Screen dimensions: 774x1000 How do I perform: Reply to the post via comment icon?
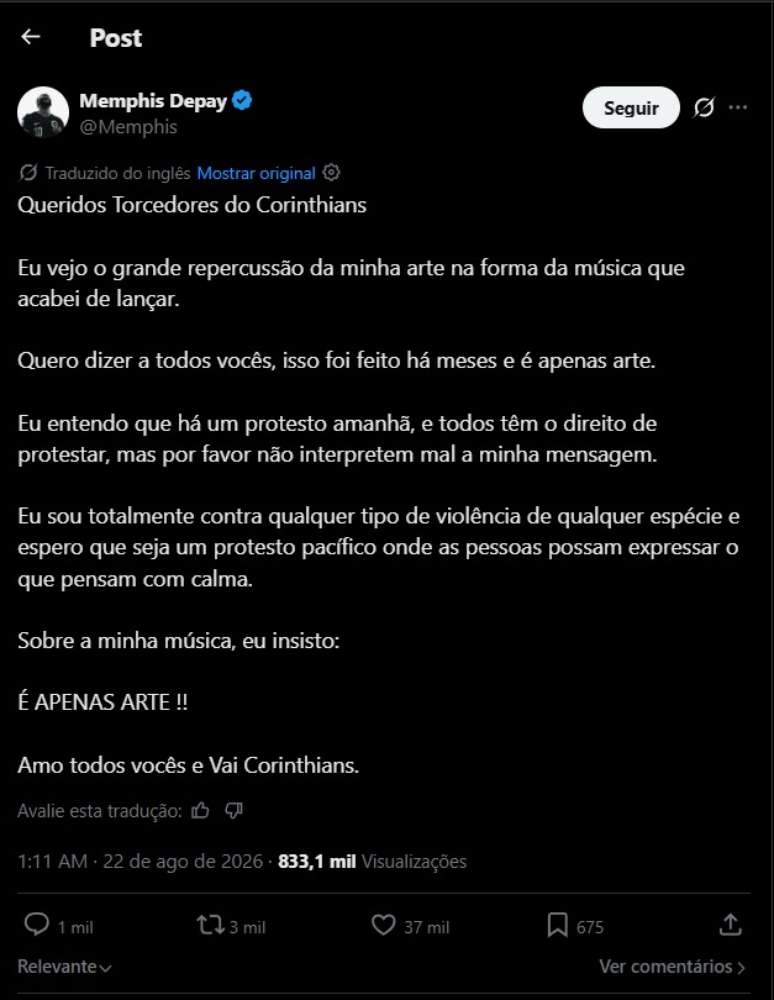pyautogui.click(x=36, y=925)
